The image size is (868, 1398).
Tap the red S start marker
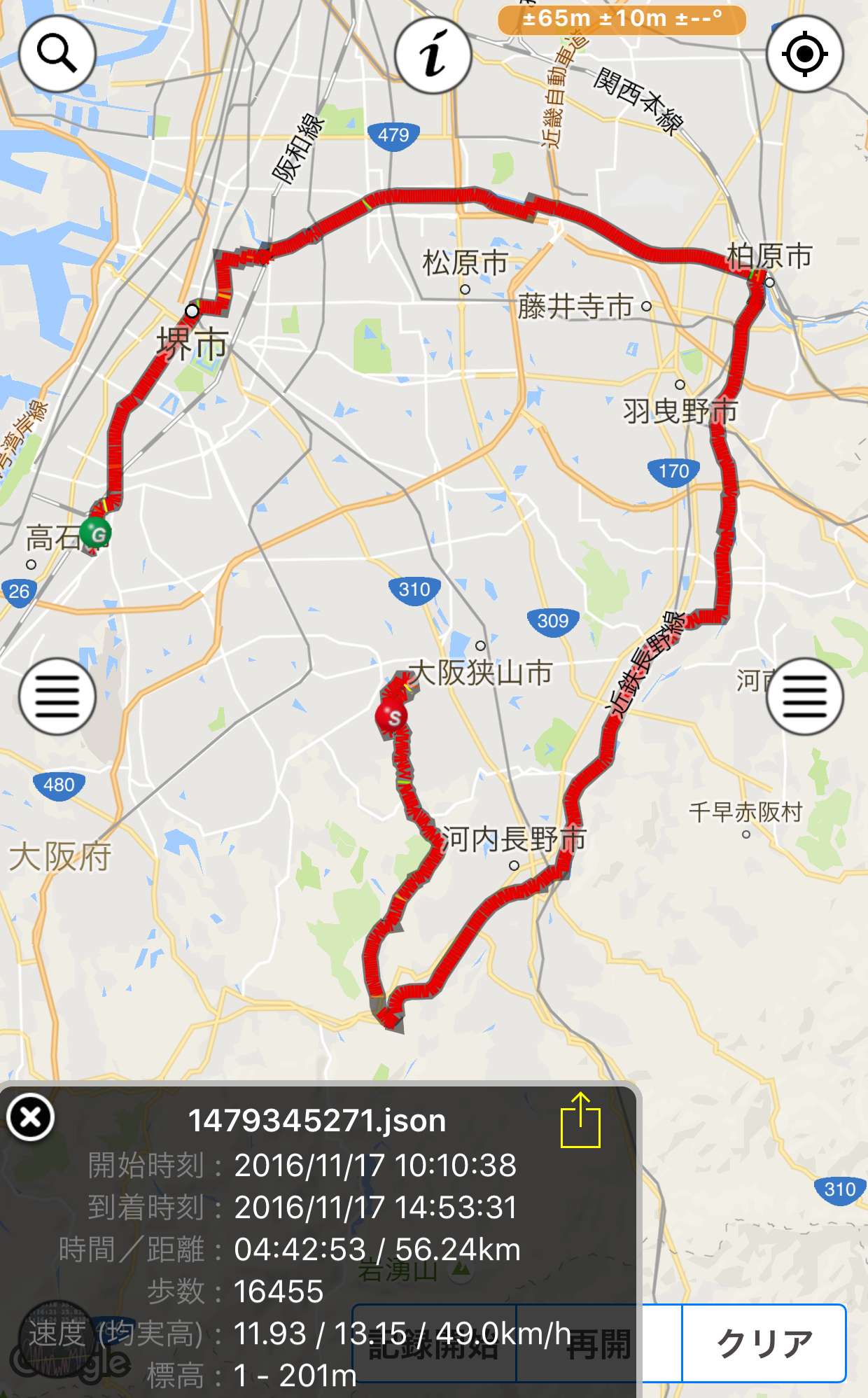pyautogui.click(x=392, y=716)
